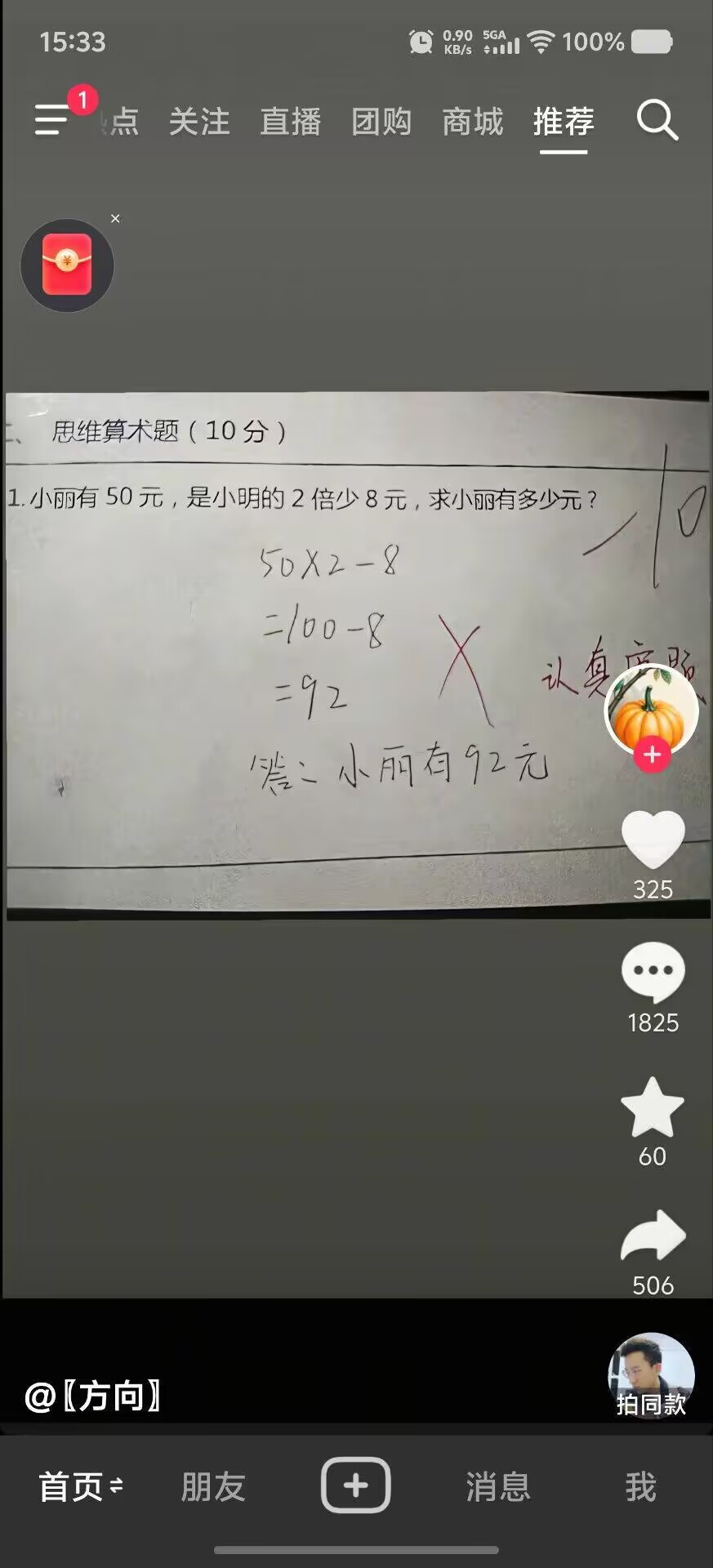Follow the pumpkin avatar creator
Image resolution: width=713 pixels, height=1568 pixels.
coord(652,755)
